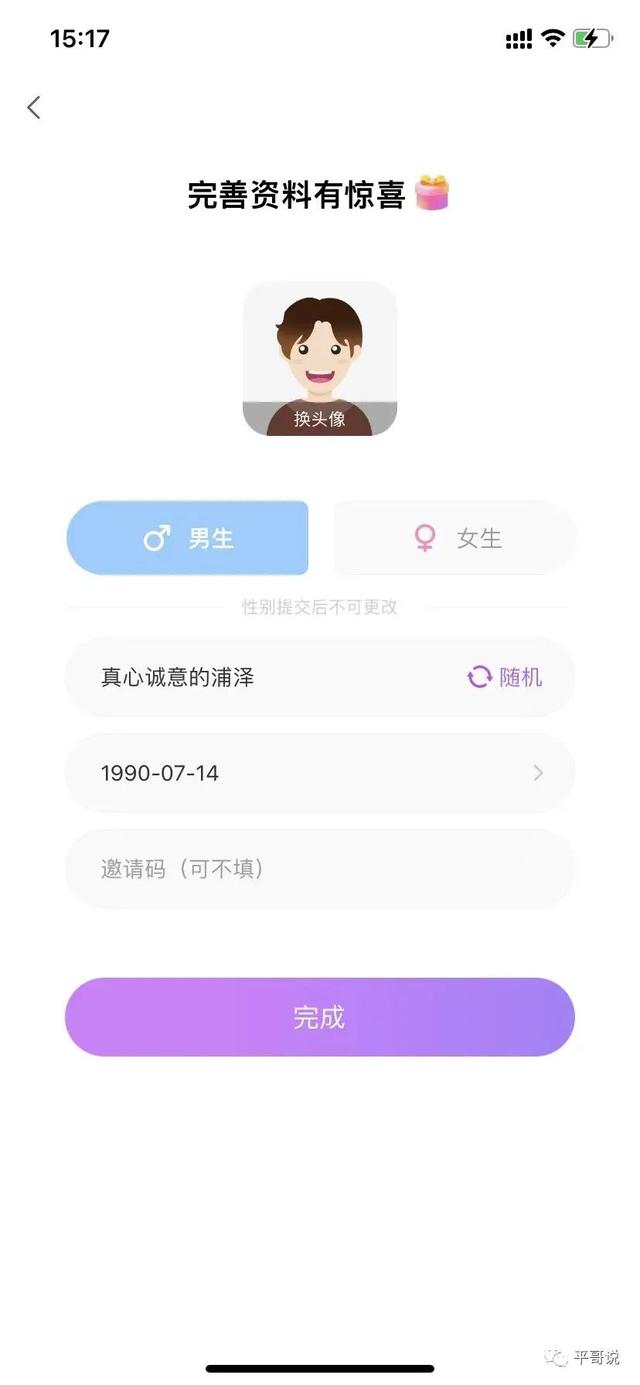Focus the 邀请码 invitation code field

click(320, 868)
